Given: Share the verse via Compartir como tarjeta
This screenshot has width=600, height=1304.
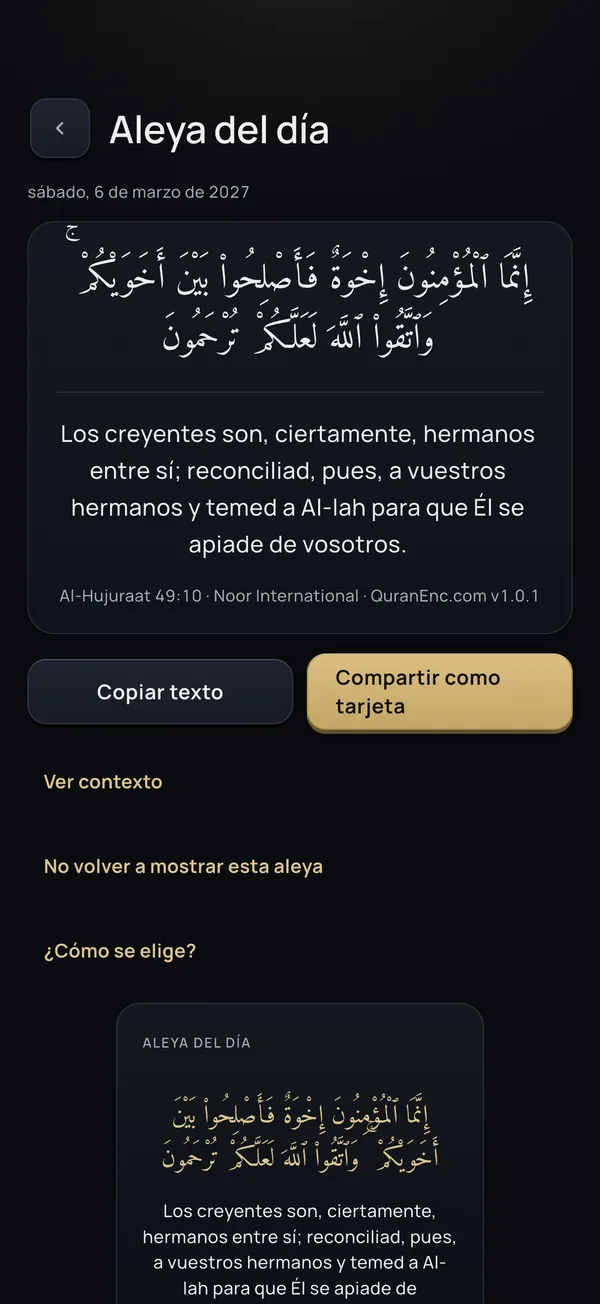Looking at the screenshot, I should point(440,692).
